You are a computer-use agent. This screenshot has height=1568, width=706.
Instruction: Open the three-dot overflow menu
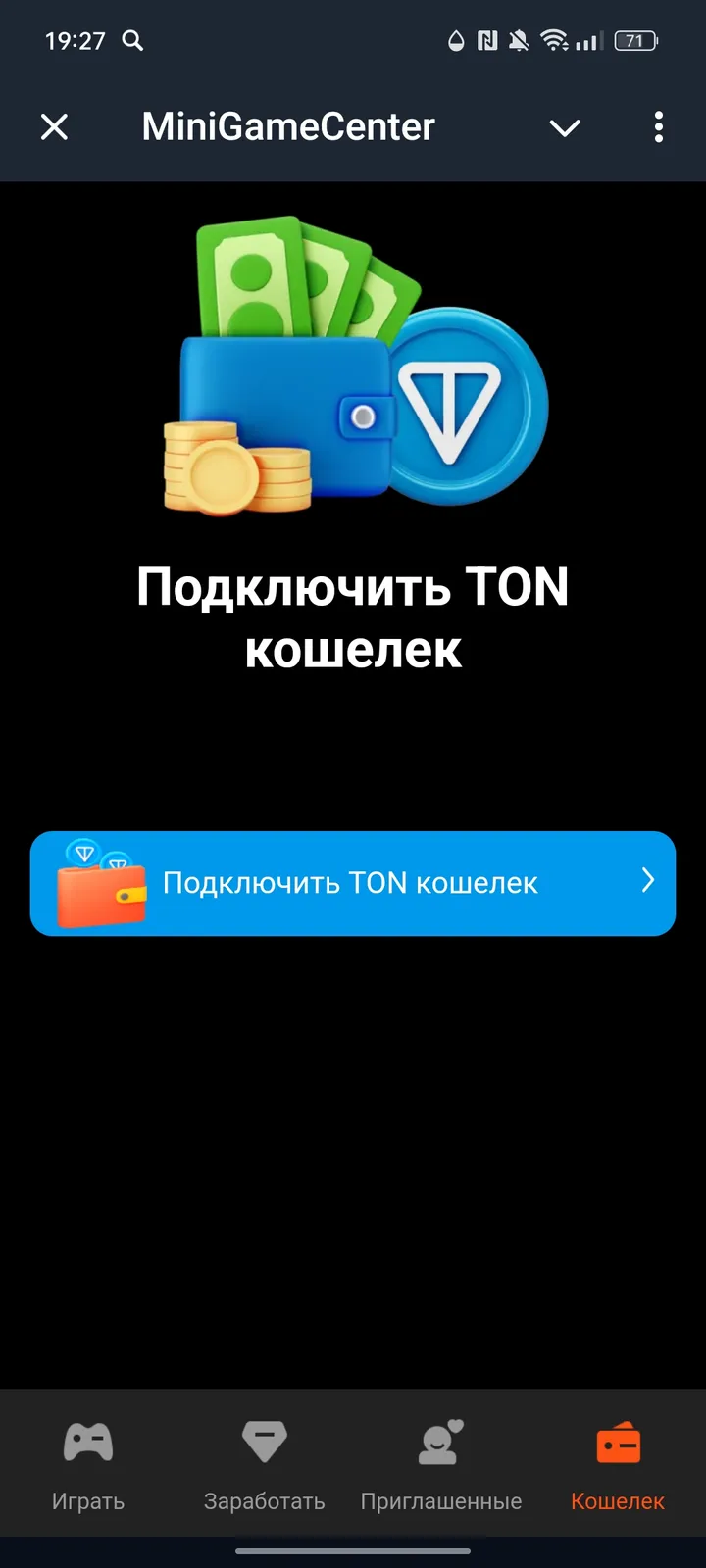658,126
